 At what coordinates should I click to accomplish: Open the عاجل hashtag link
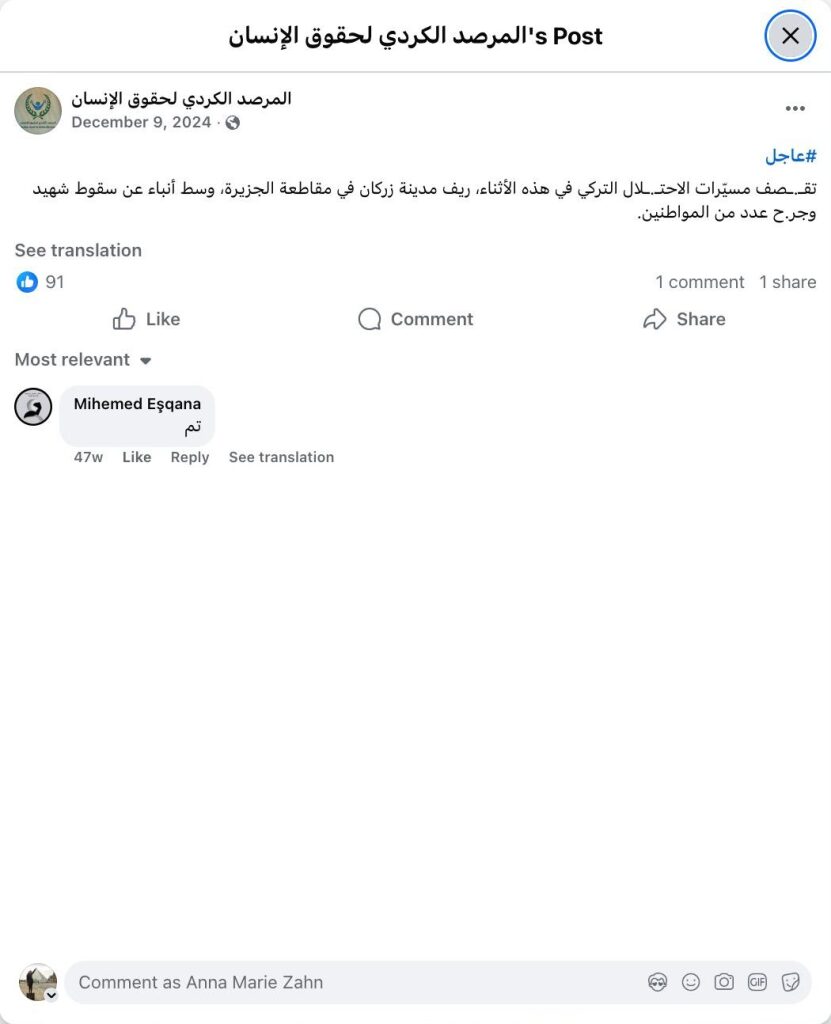(791, 156)
